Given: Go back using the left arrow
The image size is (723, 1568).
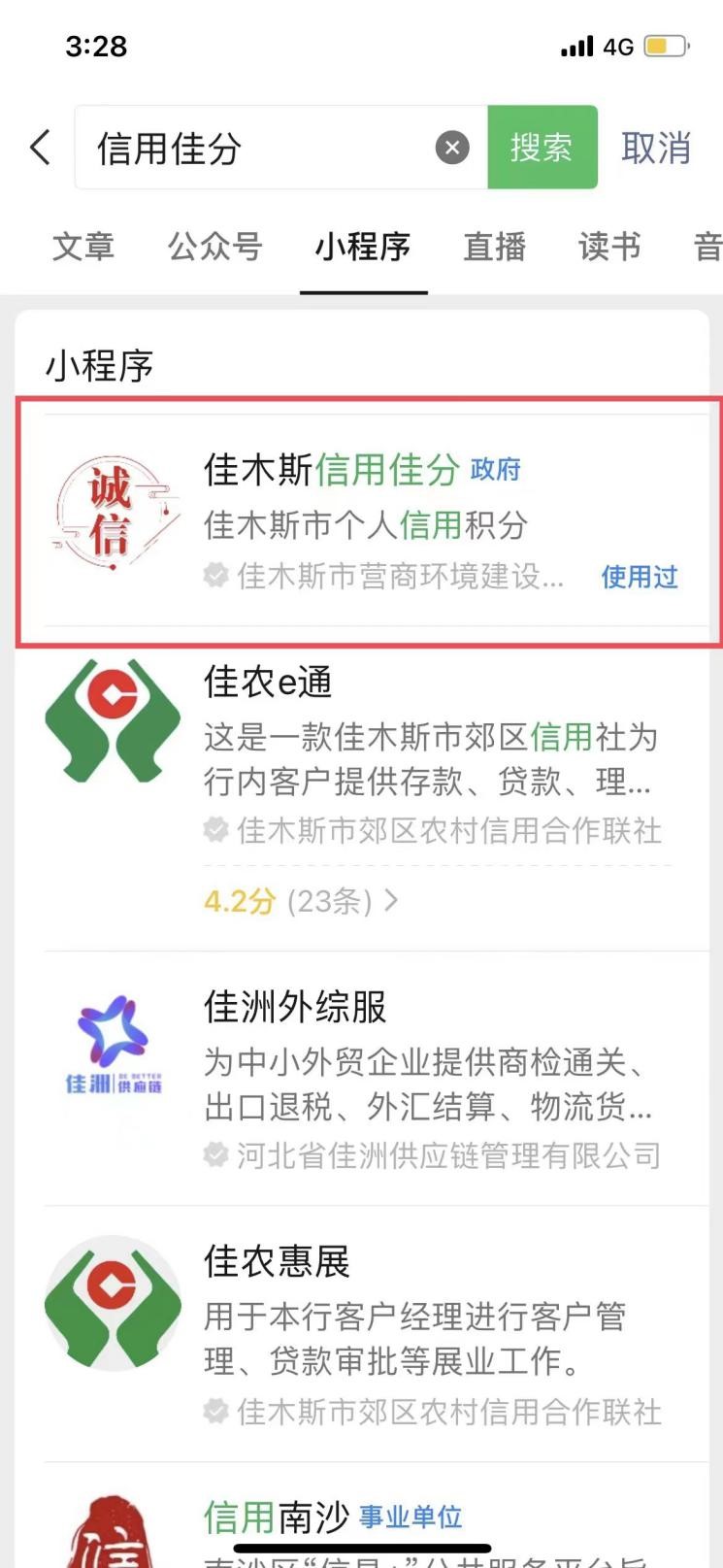Looking at the screenshot, I should (40, 148).
